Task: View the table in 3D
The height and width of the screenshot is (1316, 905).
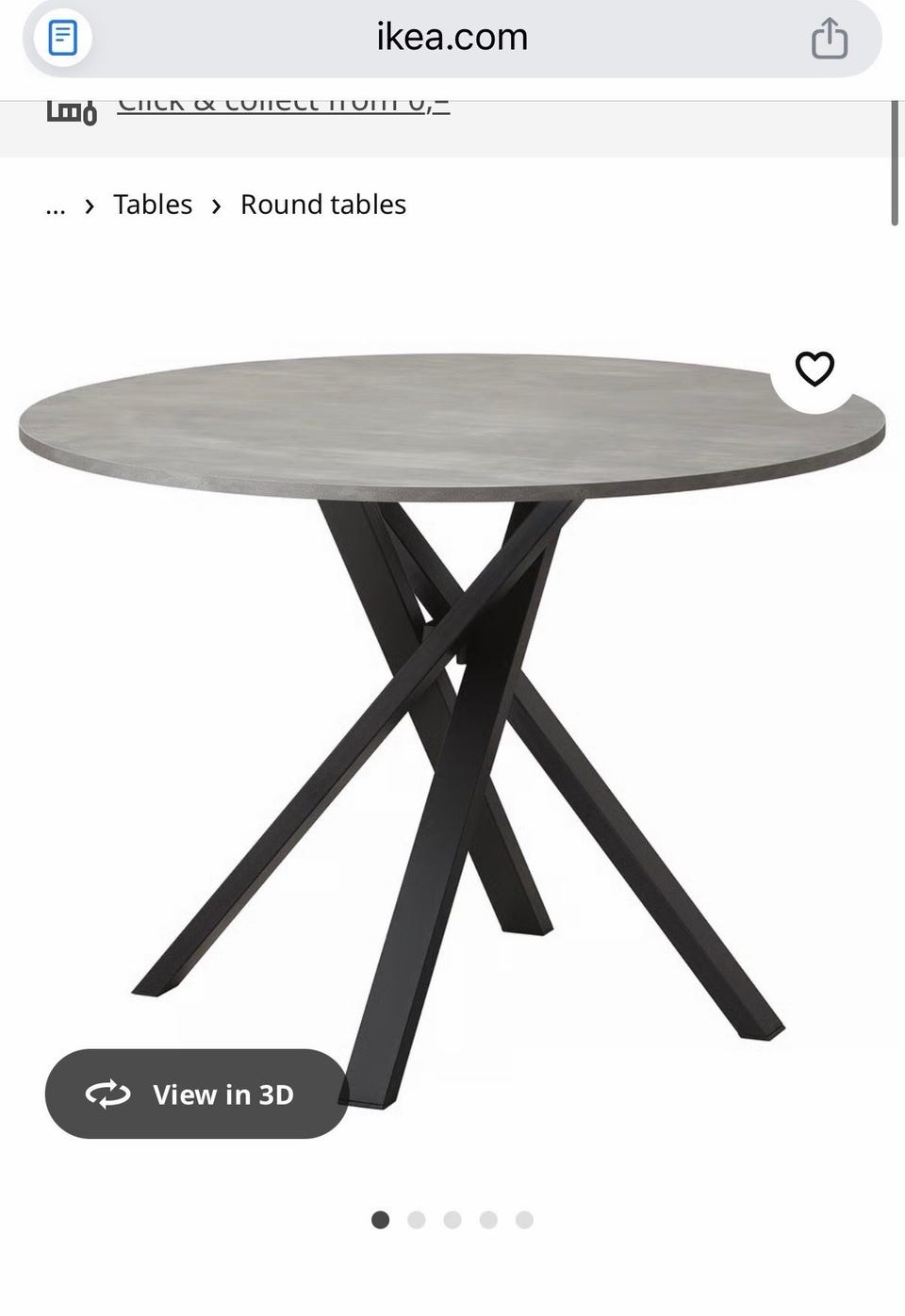Action: [x=196, y=1094]
